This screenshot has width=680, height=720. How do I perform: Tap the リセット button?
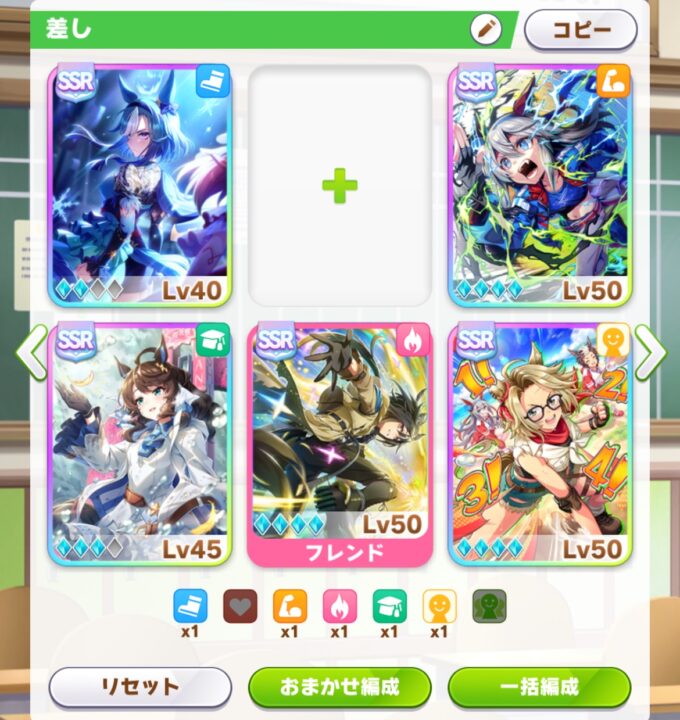point(140,687)
